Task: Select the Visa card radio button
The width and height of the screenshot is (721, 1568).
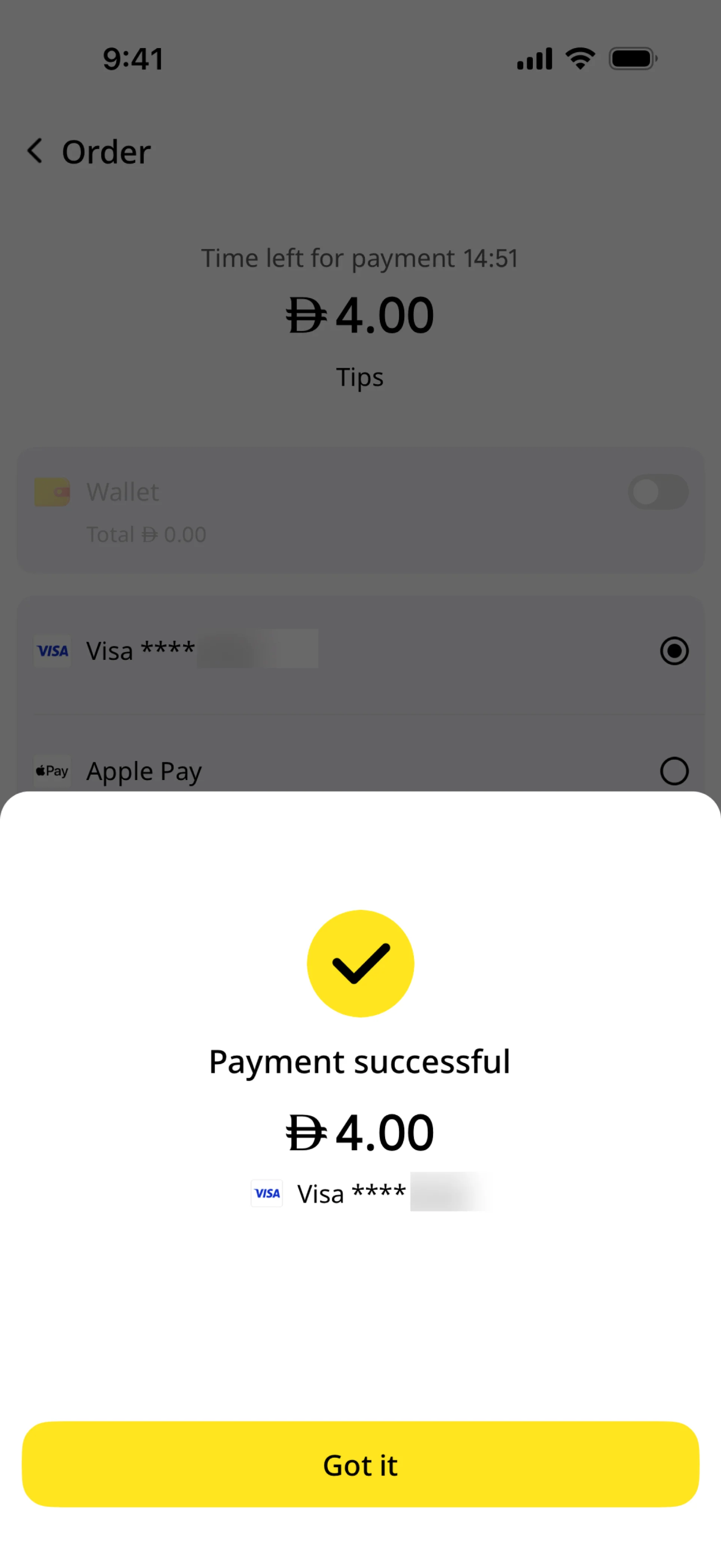Action: coord(674,651)
